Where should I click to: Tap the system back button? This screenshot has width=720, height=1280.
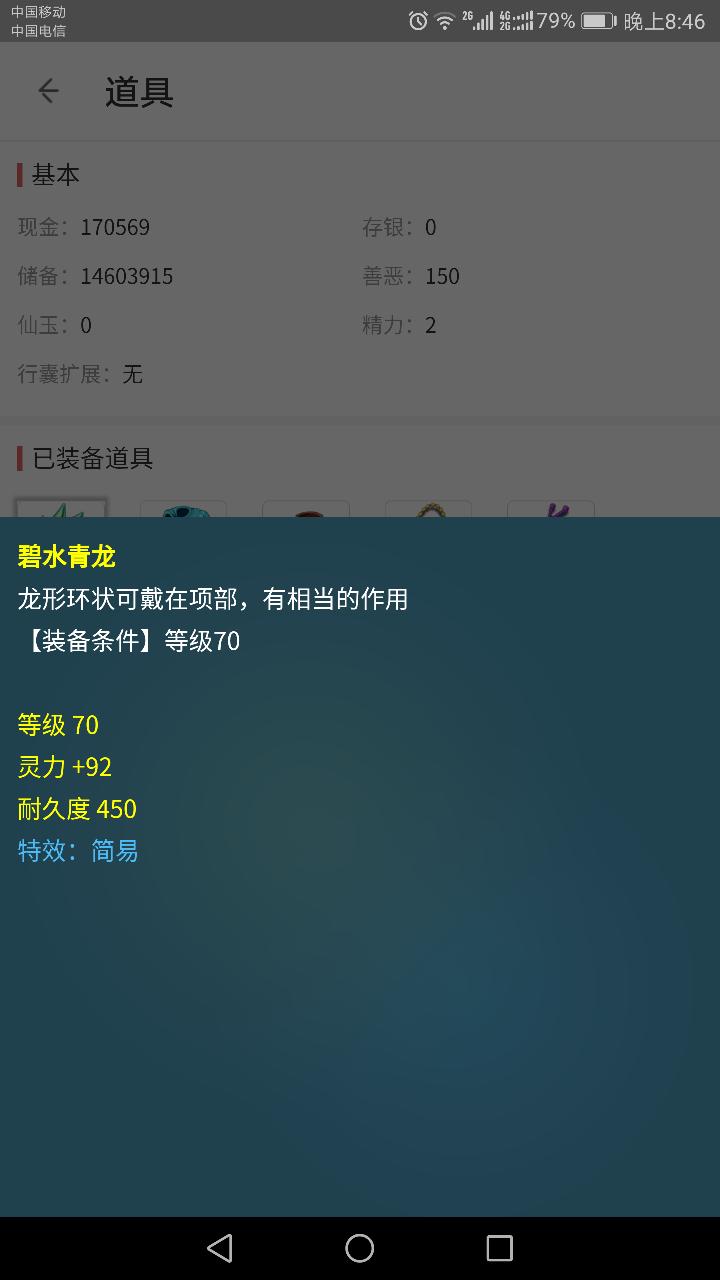click(219, 1247)
